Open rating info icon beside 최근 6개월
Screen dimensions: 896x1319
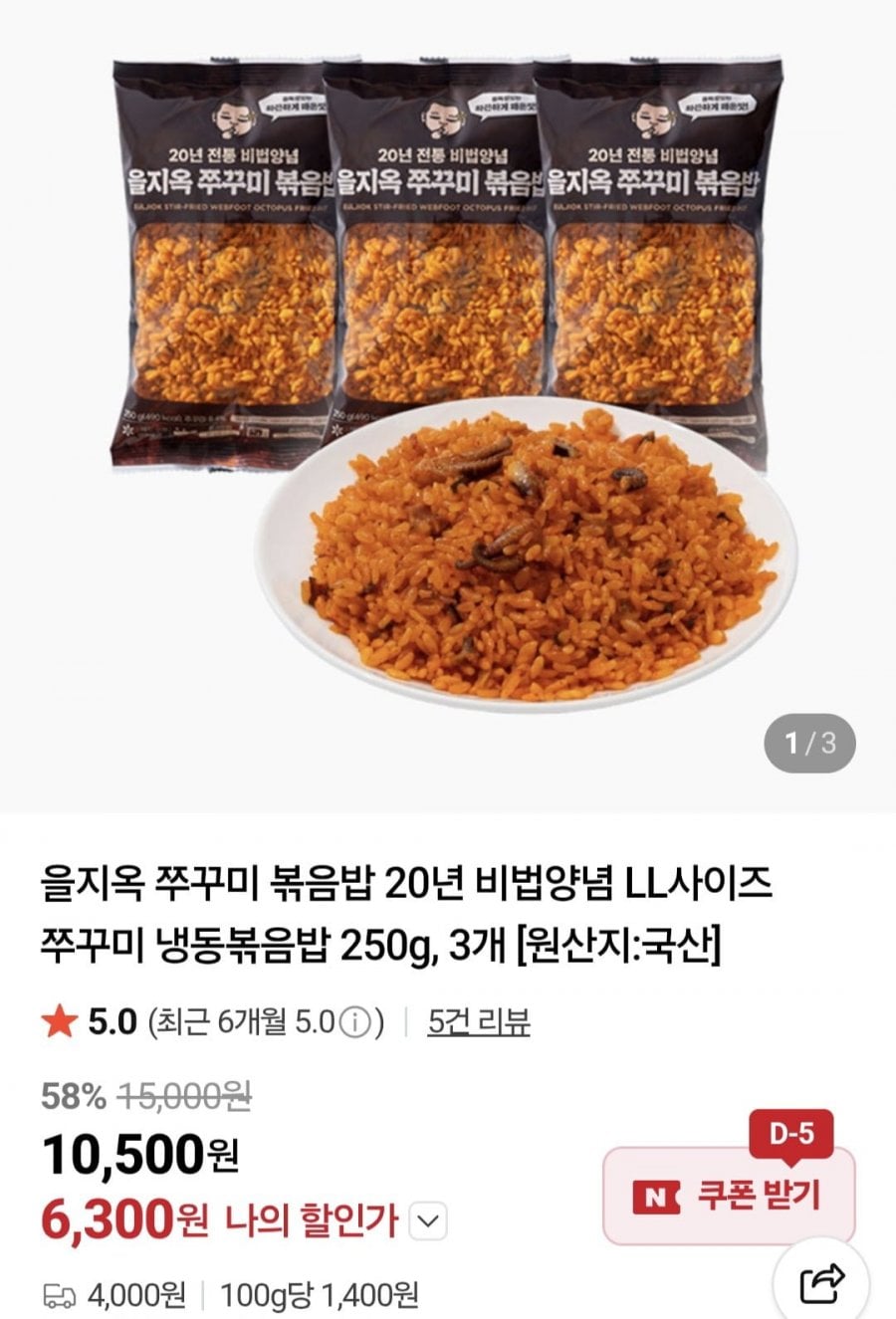pos(354,1023)
